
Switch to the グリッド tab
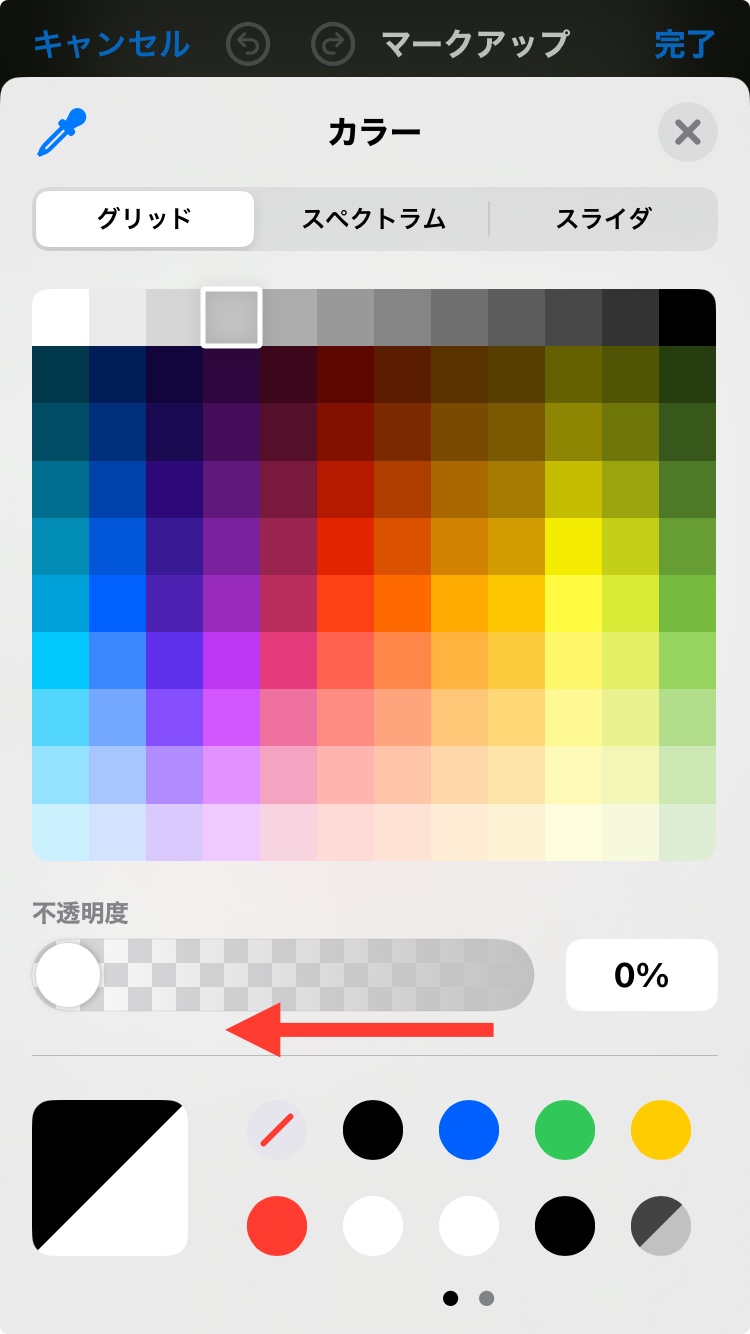145,219
